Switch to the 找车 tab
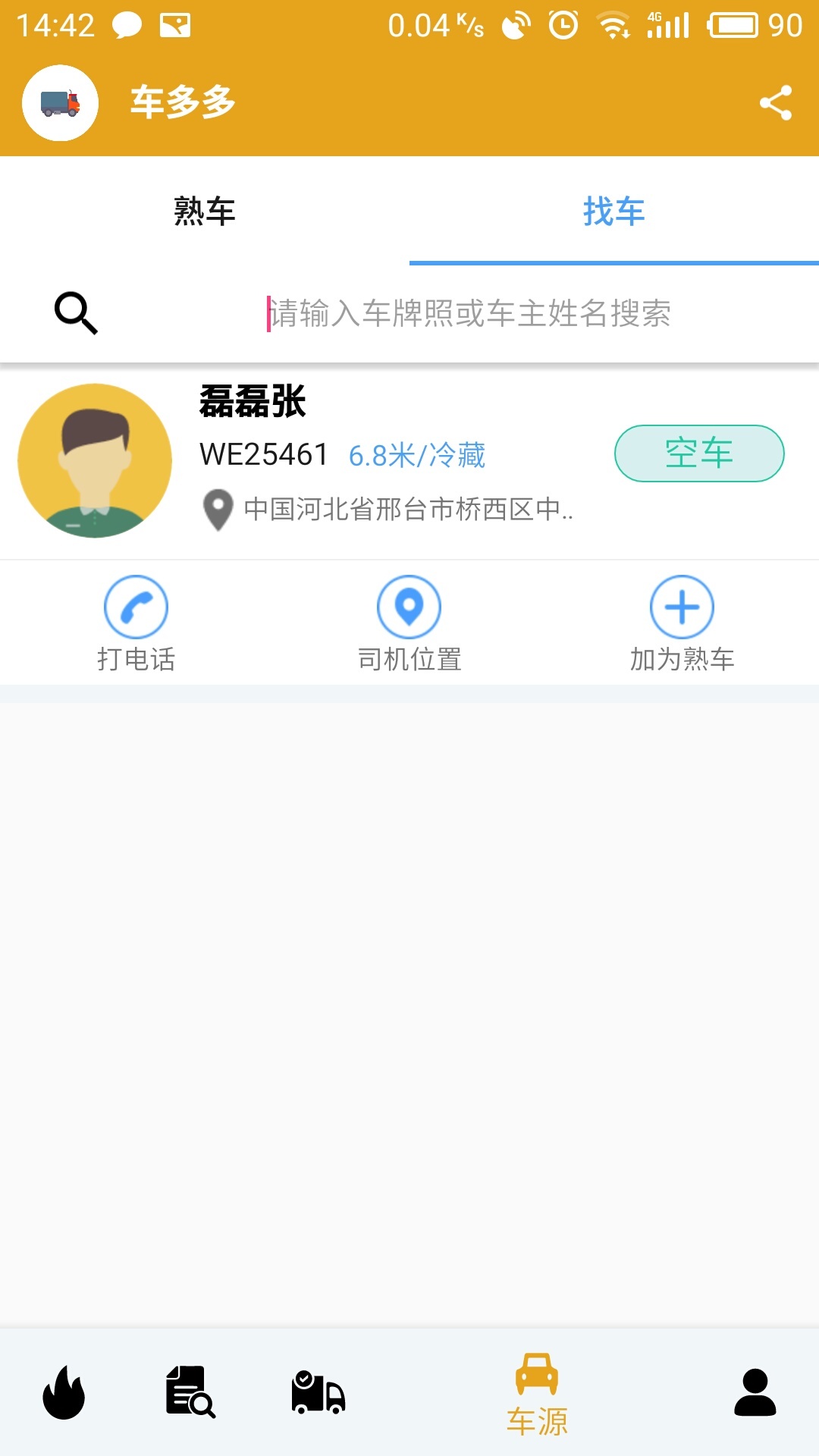Image resolution: width=819 pixels, height=1456 pixels. [x=614, y=212]
